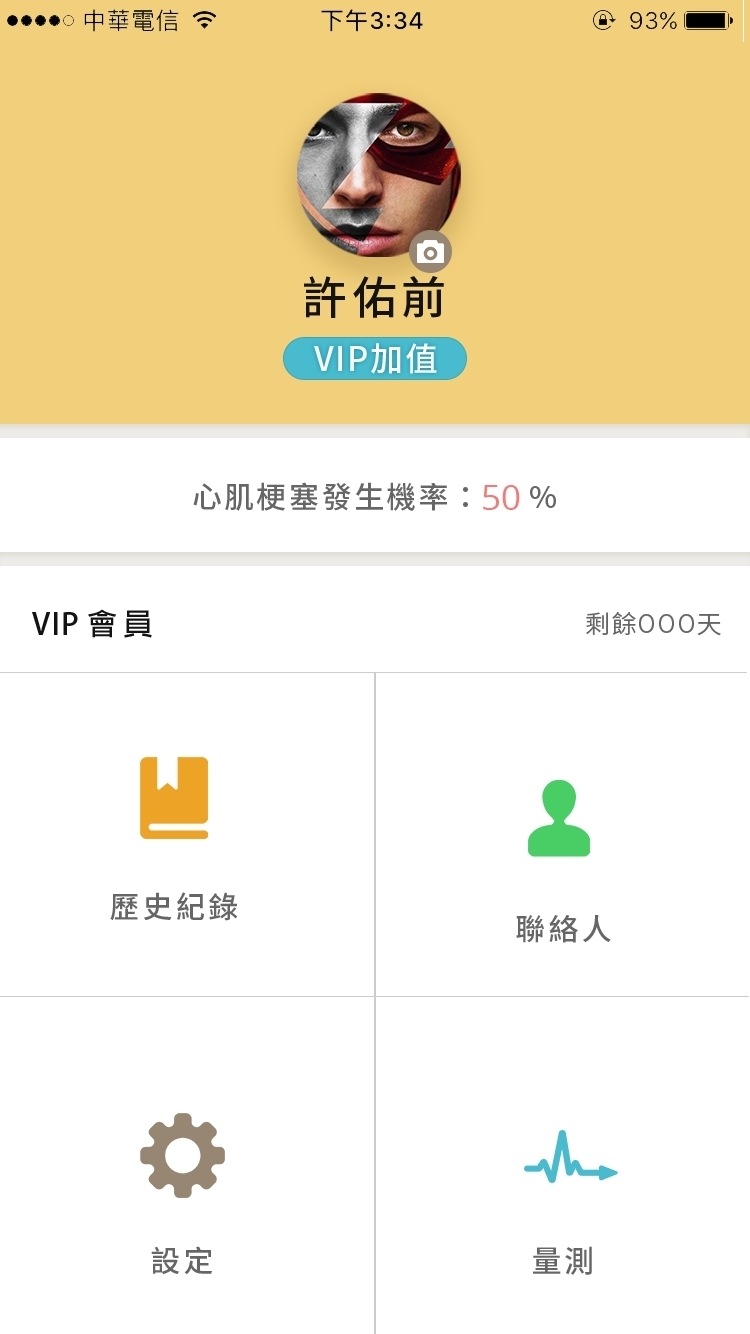This screenshot has height=1334, width=750.
Task: Tap the VIP加值 button
Action: 375,359
